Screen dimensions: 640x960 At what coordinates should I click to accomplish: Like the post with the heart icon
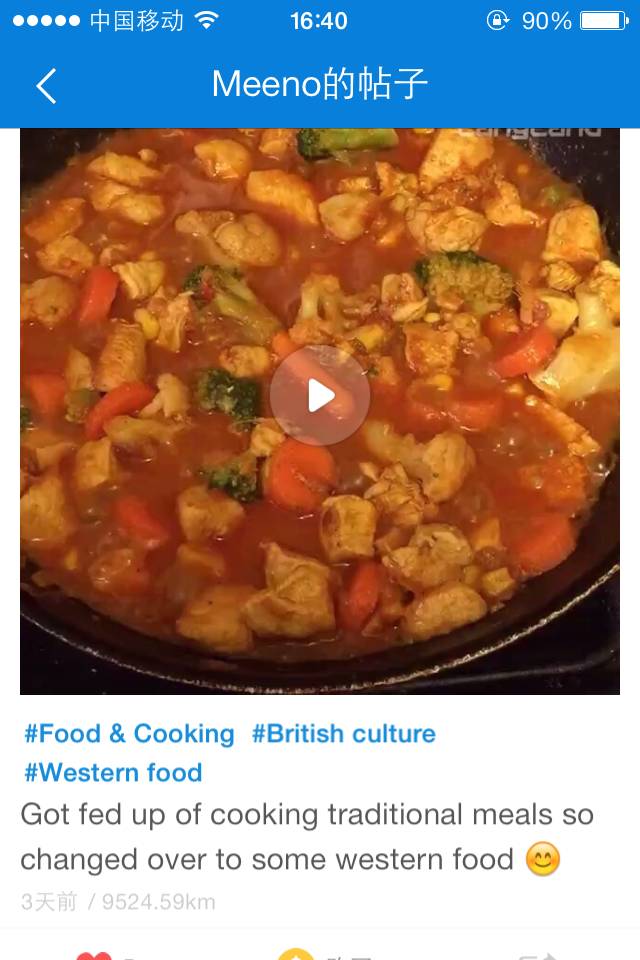94,954
